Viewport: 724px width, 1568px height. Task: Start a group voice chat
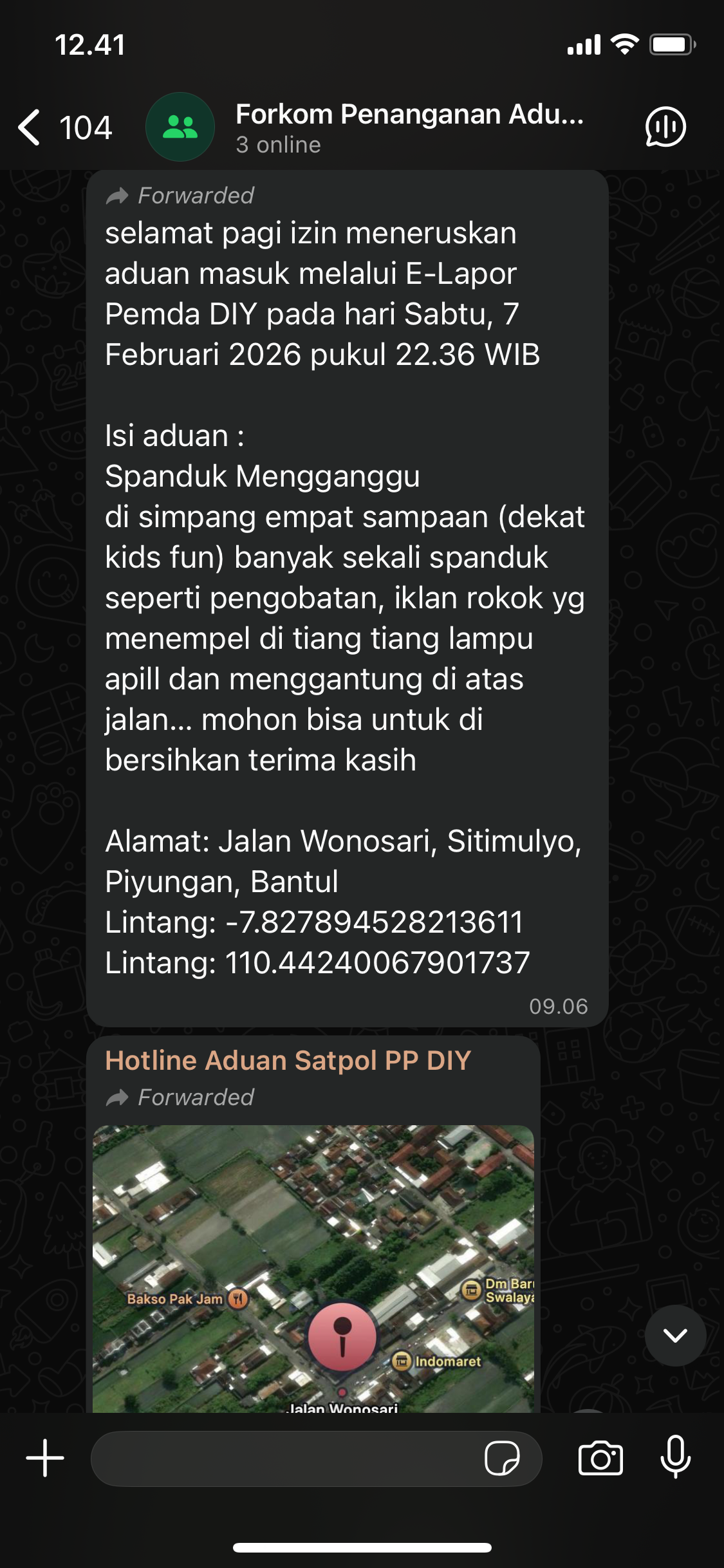click(x=665, y=127)
